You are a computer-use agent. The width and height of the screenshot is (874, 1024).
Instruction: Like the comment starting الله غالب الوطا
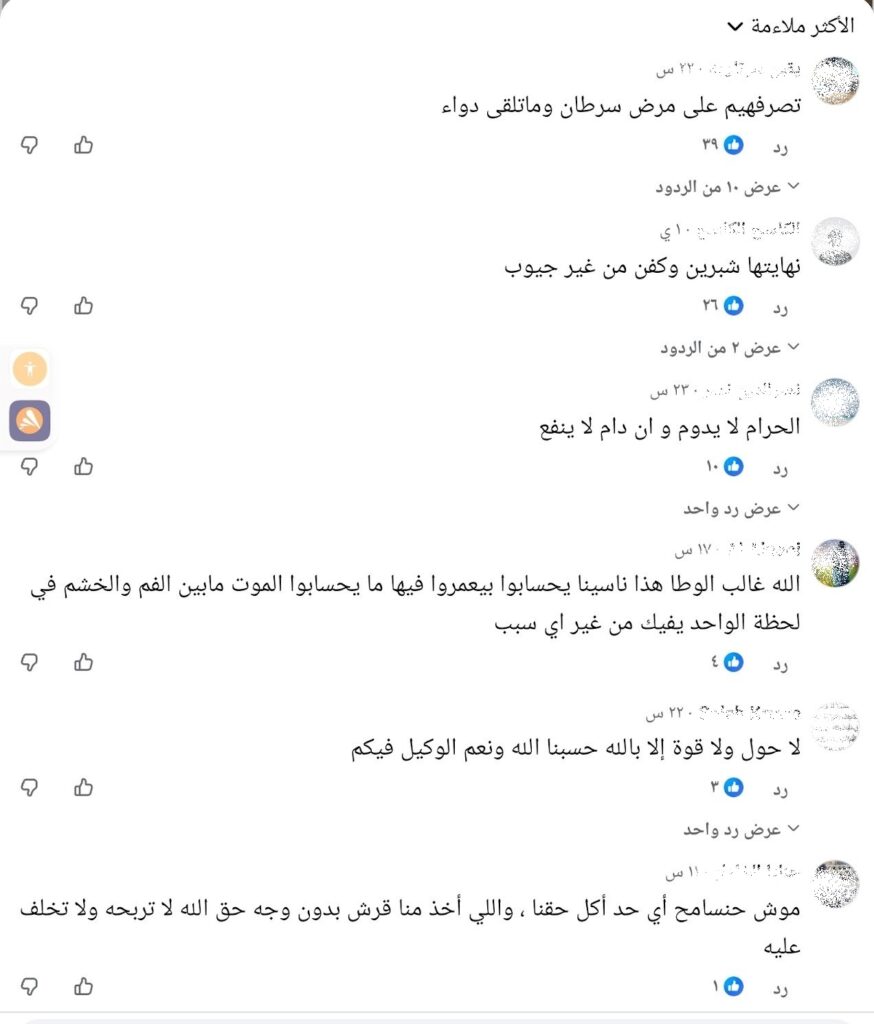click(84, 661)
